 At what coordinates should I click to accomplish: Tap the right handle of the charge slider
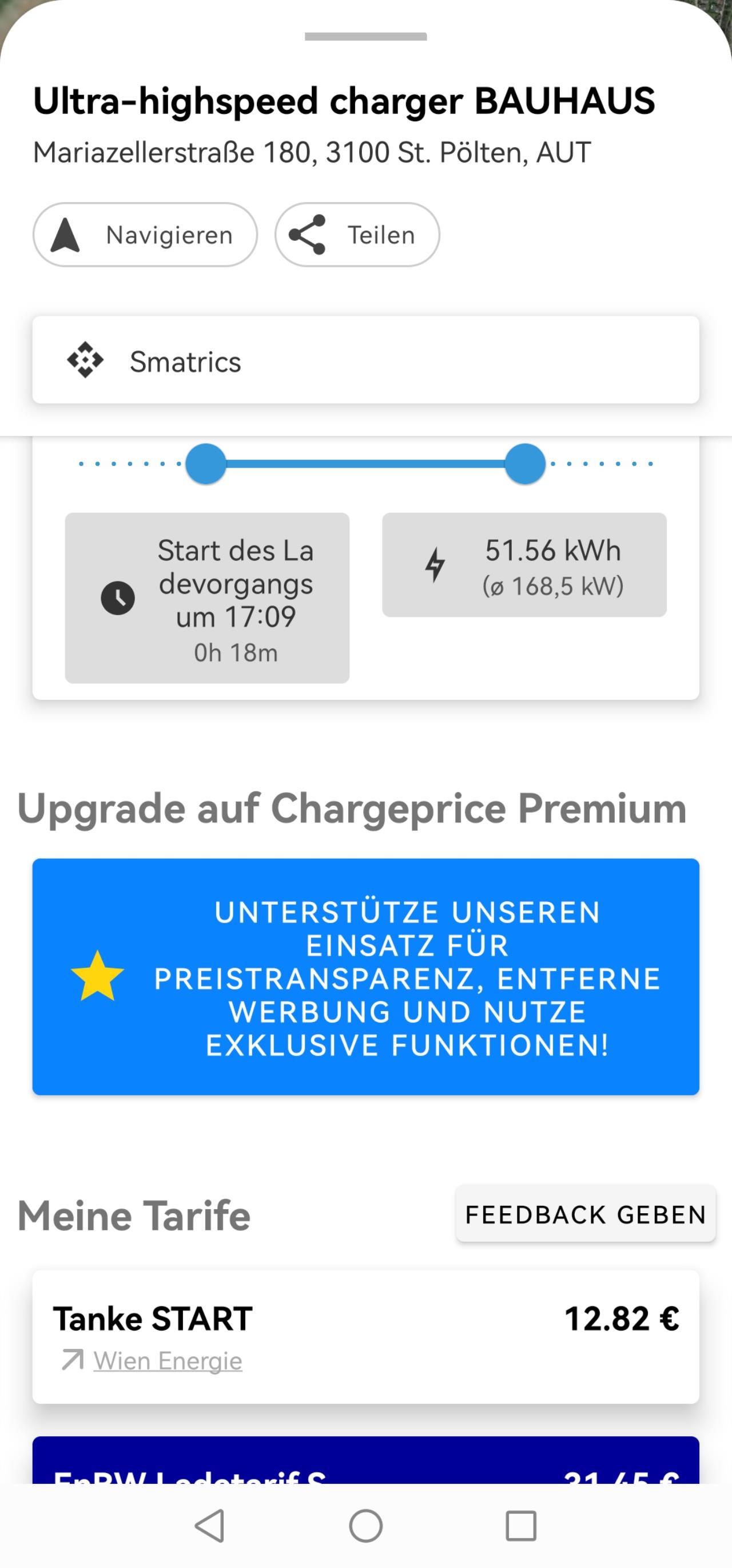pos(524,464)
